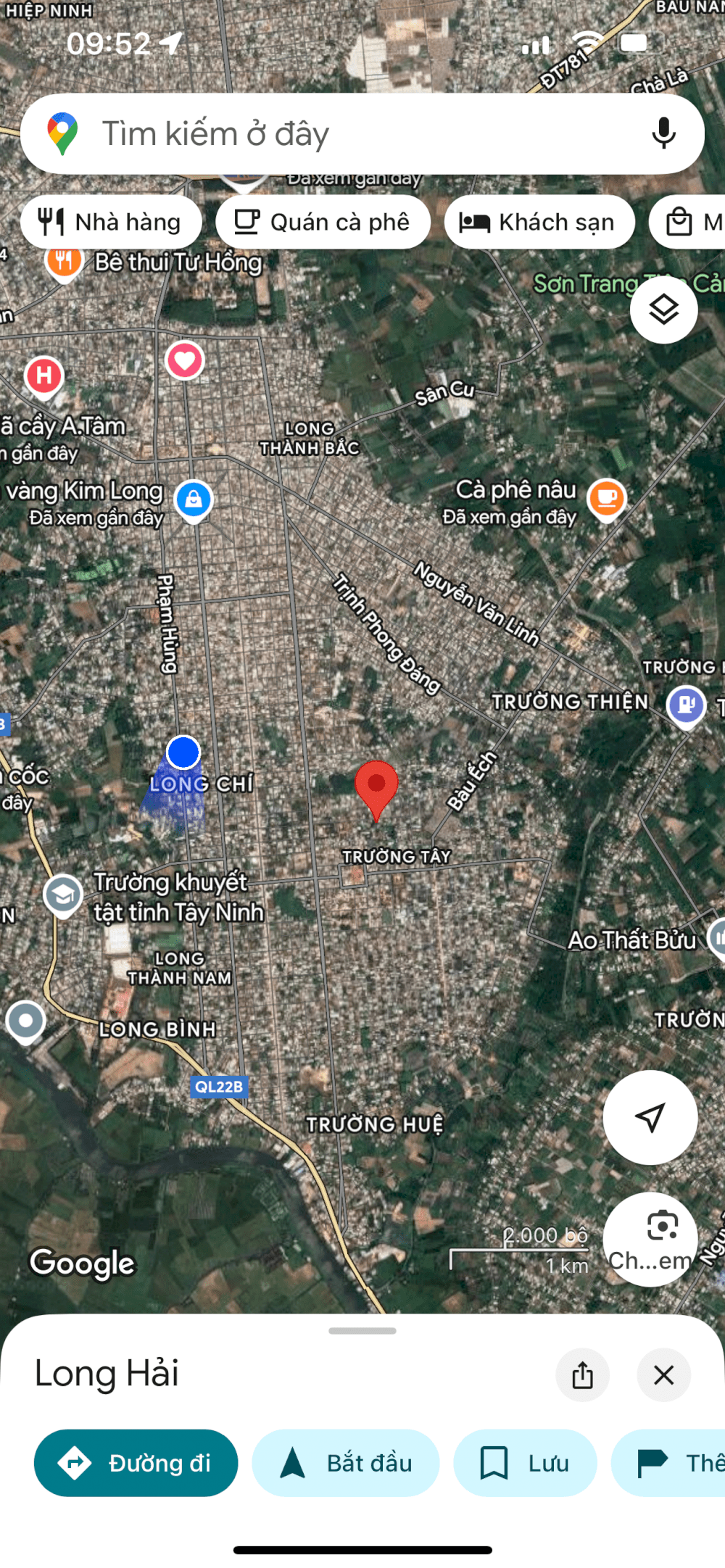Viewport: 725px width, 1568px height.
Task: Filter by "Quán cà phê"
Action: coord(323,222)
